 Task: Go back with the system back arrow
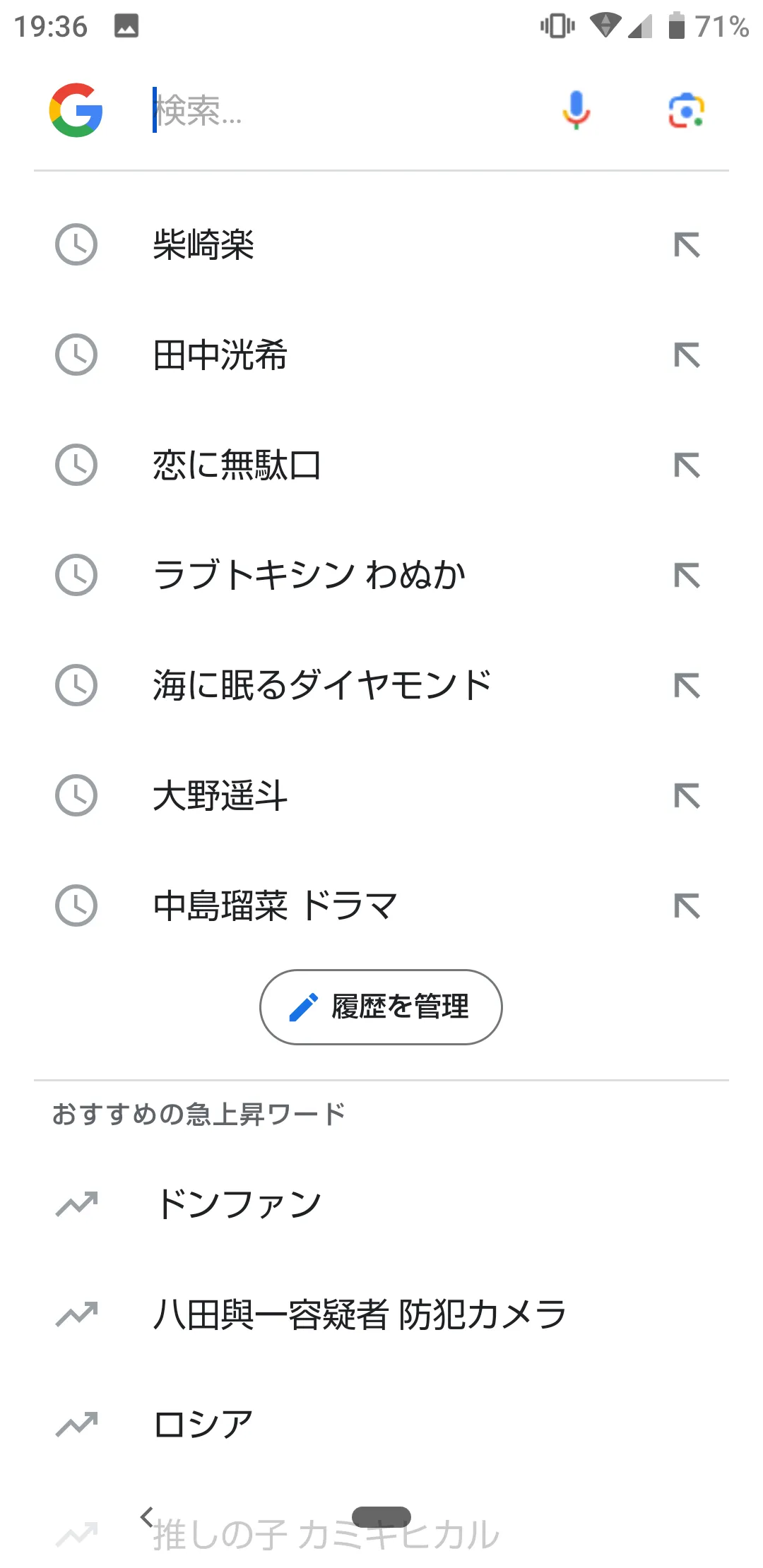coord(147,1516)
